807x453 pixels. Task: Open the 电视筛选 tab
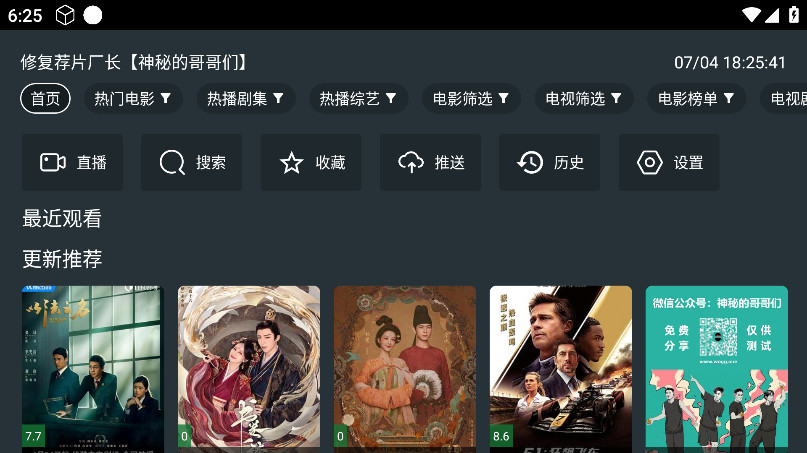click(x=584, y=98)
